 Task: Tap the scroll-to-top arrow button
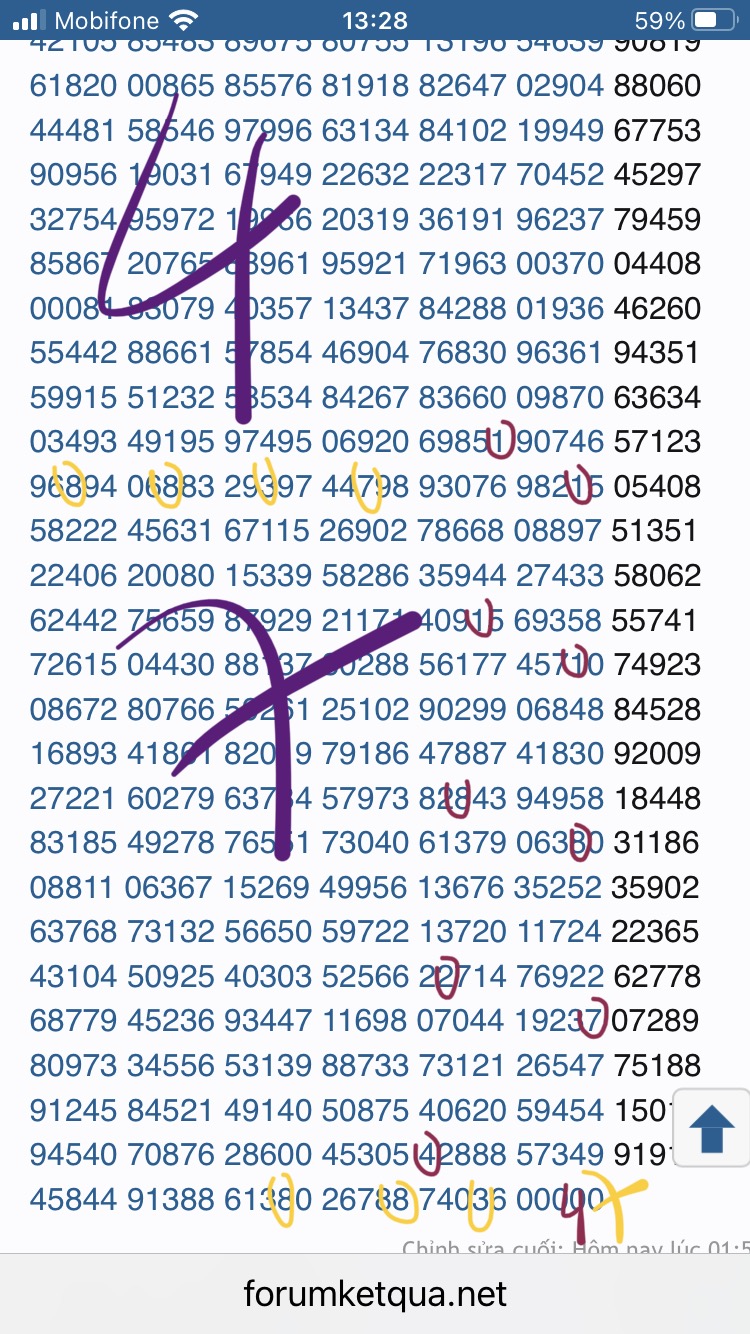(x=712, y=1127)
